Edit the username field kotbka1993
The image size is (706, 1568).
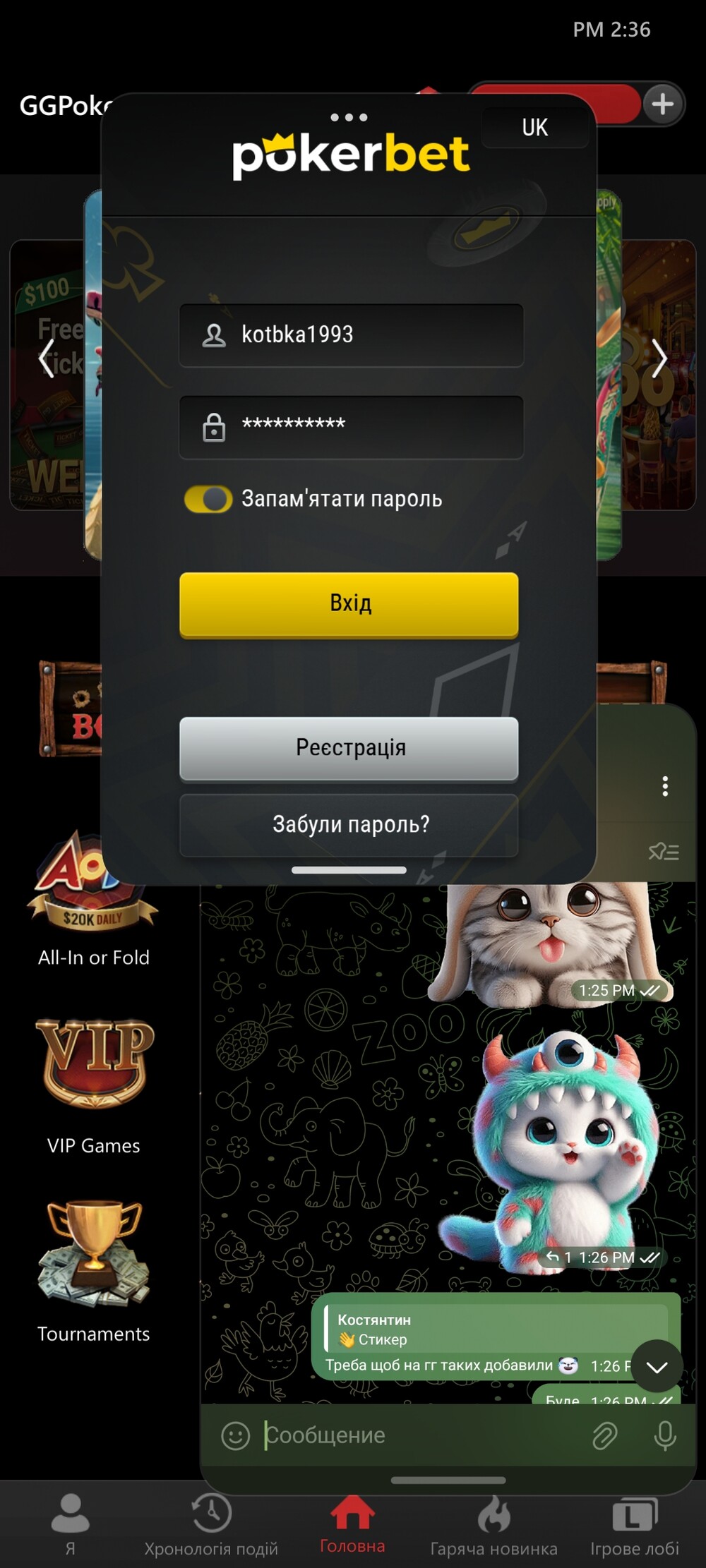click(x=367, y=335)
